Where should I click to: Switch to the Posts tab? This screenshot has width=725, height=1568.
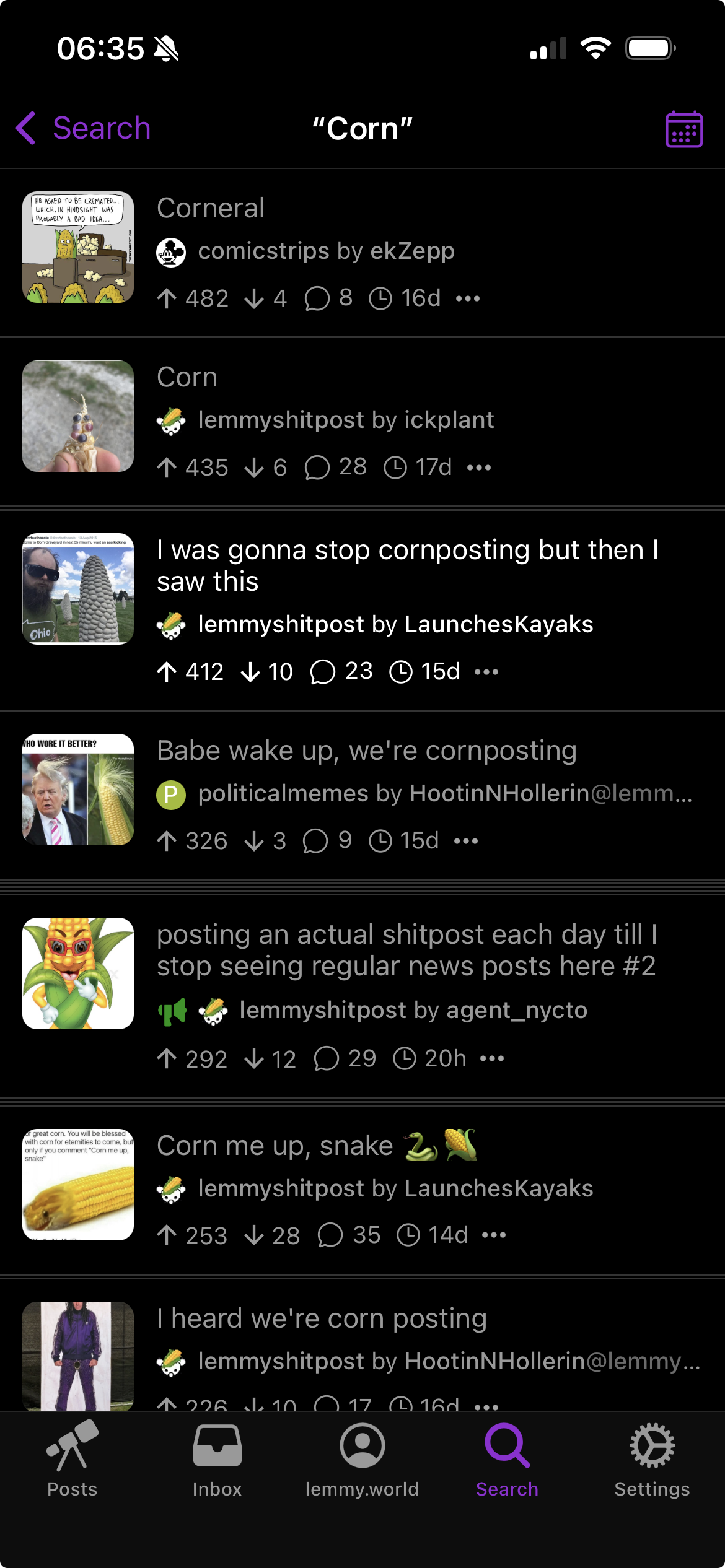pos(72,1459)
